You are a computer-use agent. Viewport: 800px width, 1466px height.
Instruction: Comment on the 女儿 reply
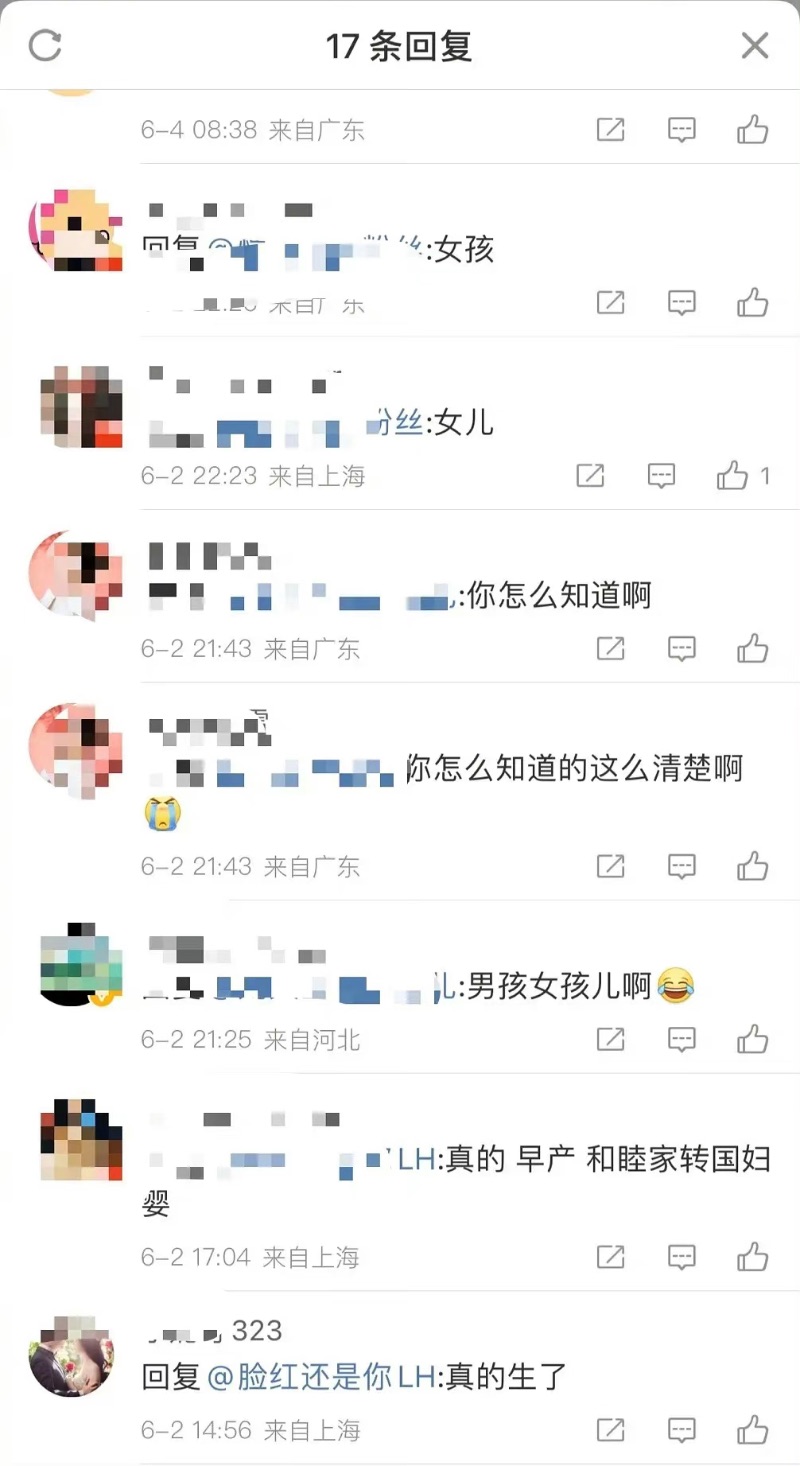click(x=661, y=476)
